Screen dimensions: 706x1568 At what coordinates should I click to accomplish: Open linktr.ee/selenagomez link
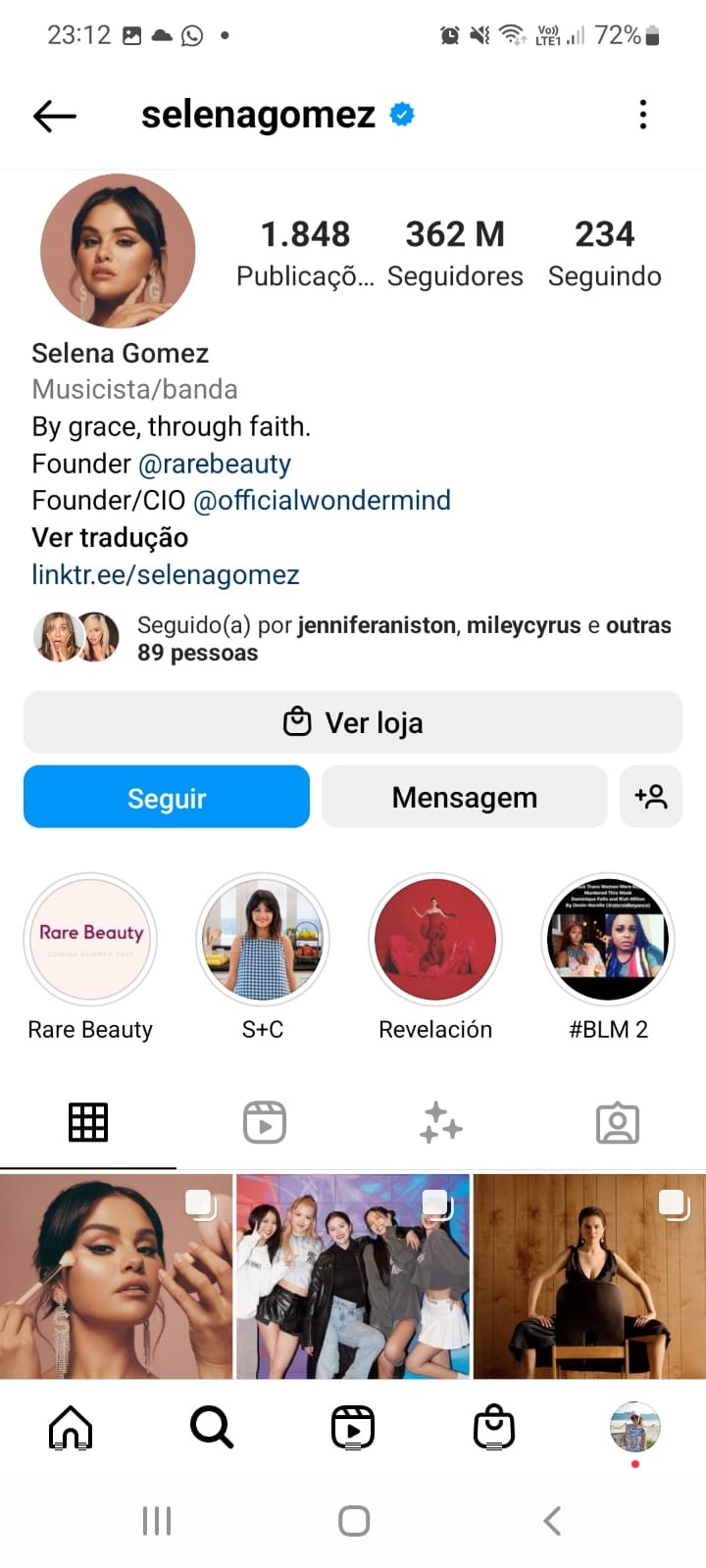point(165,574)
